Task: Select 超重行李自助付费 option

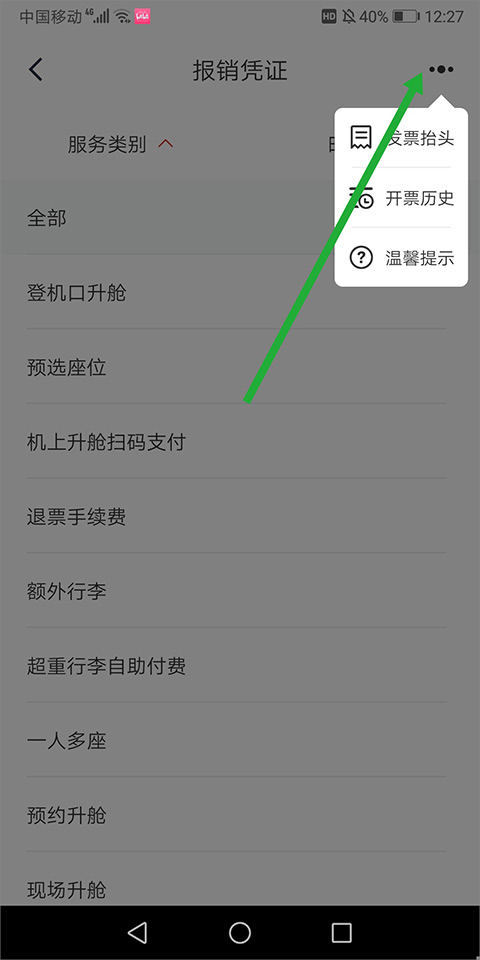Action: click(236, 667)
